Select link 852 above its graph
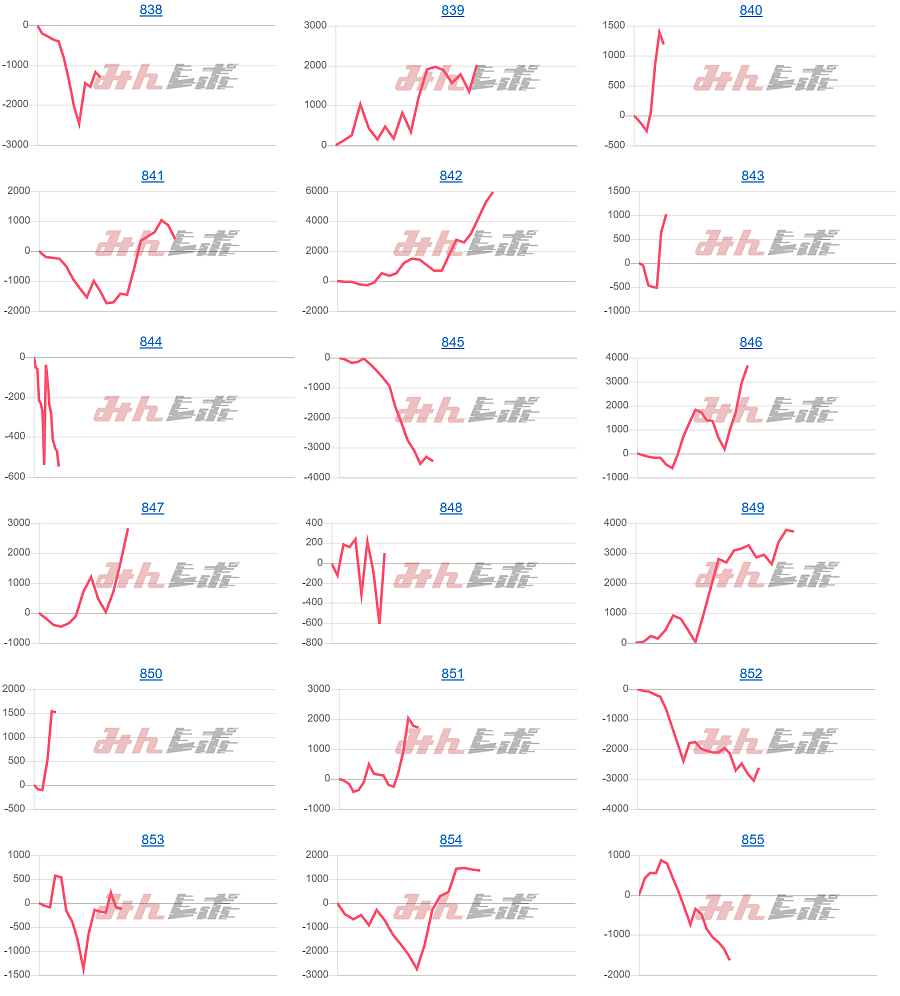Screen dimensions: 900x996 click(x=751, y=674)
